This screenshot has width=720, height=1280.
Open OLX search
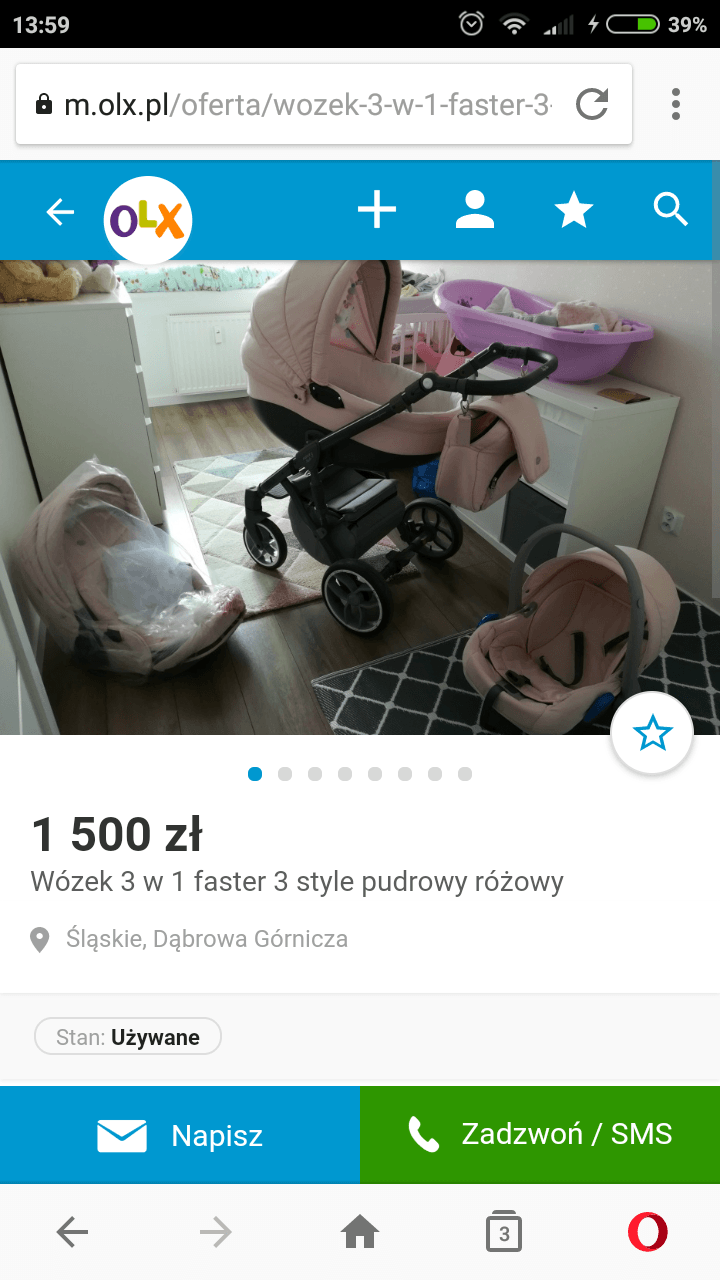tap(670, 210)
